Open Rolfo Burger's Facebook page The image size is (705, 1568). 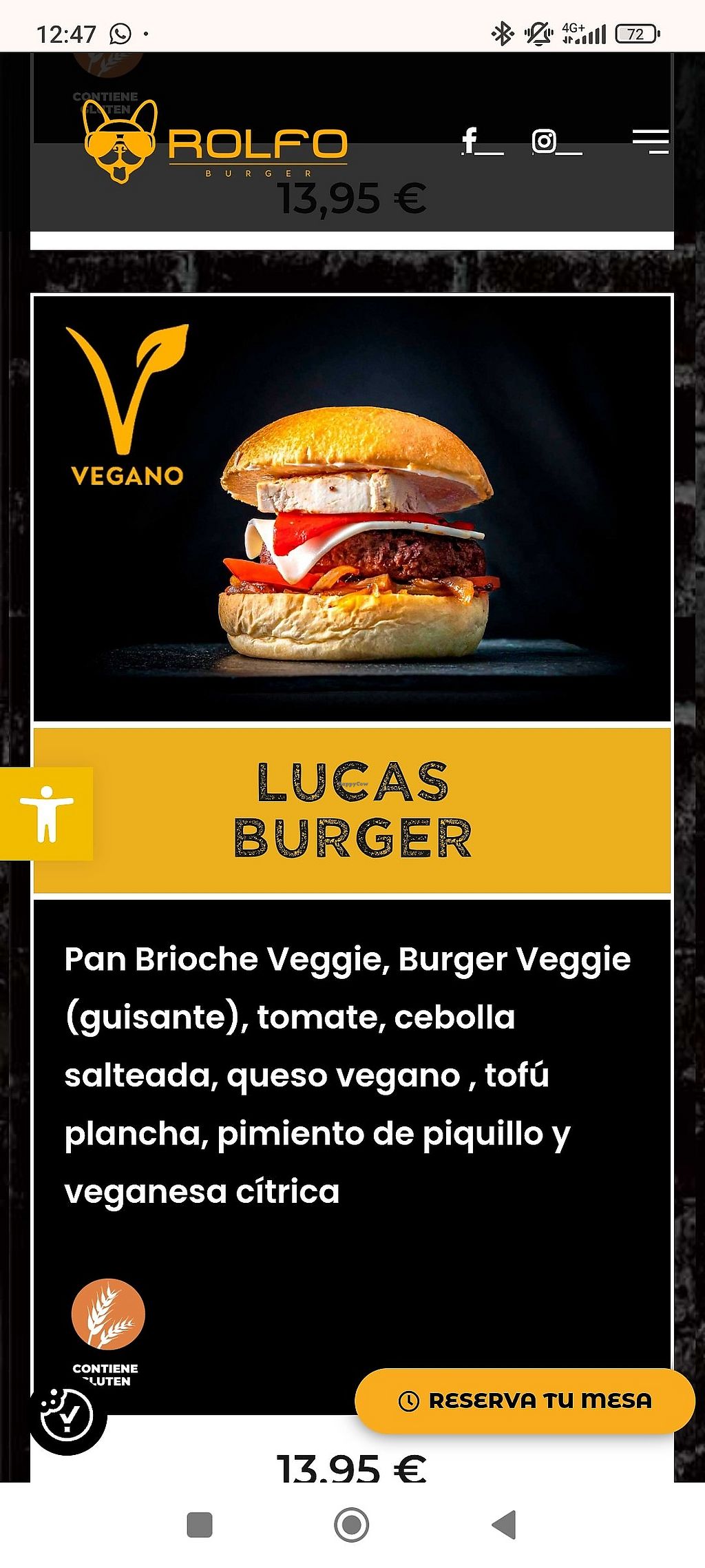(470, 141)
